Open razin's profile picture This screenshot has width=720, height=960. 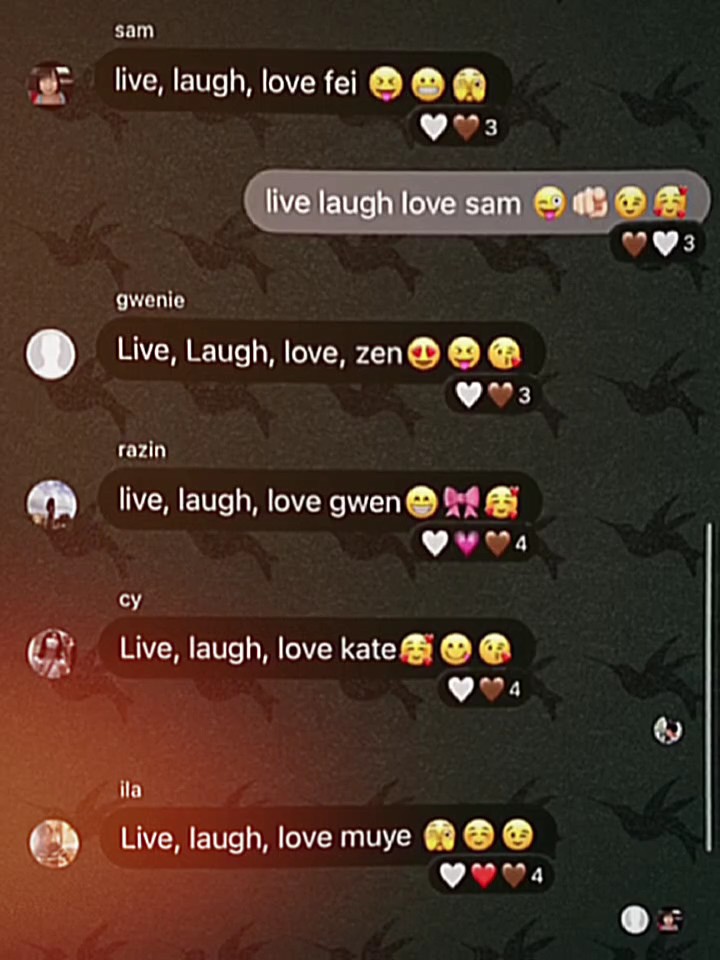51,504
